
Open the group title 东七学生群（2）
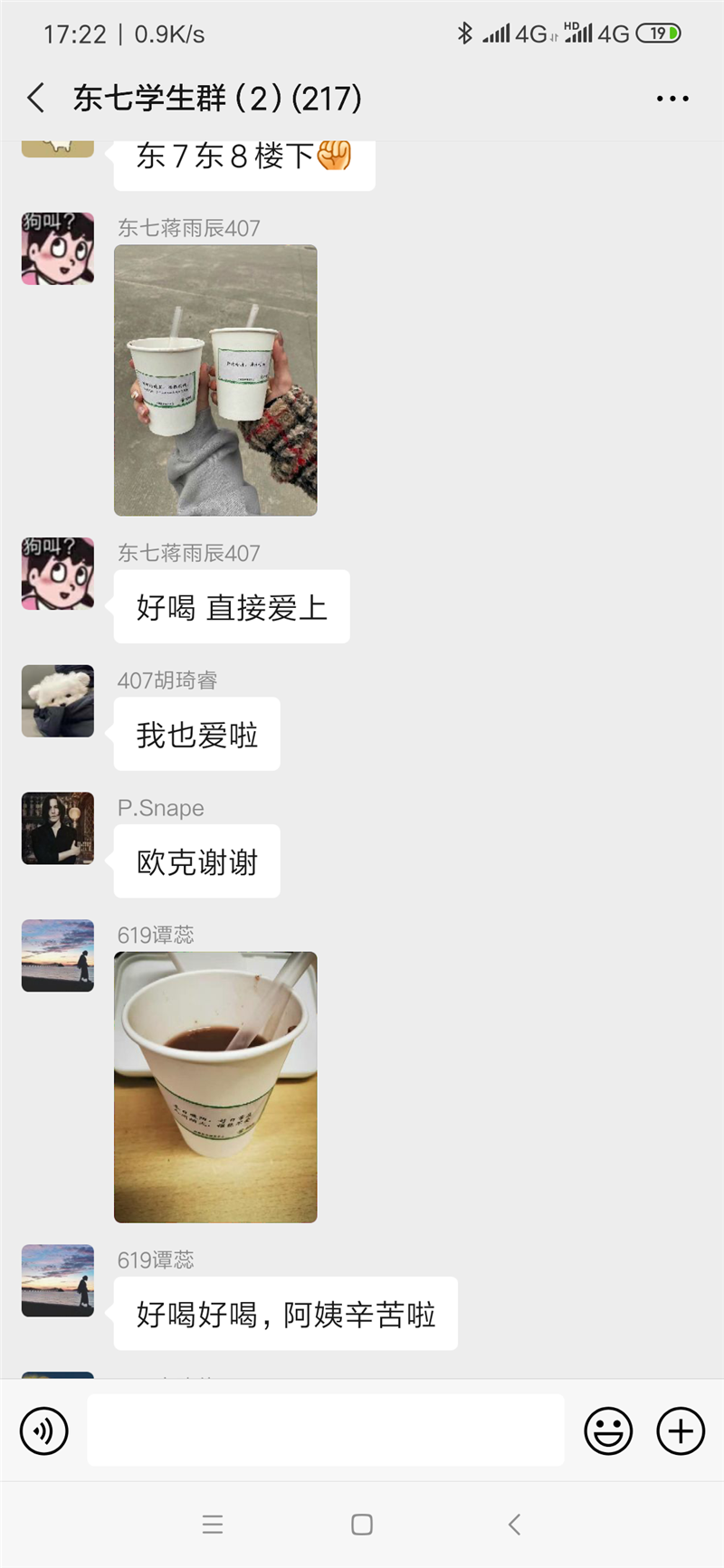[x=217, y=98]
